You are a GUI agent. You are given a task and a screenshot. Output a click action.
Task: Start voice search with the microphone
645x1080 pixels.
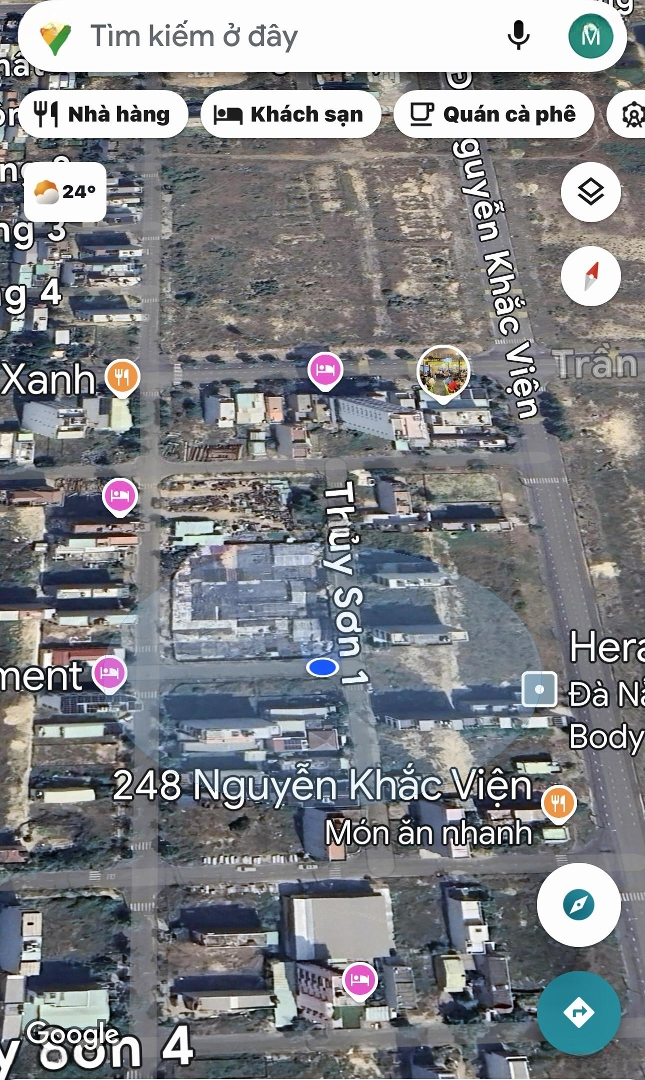pyautogui.click(x=518, y=37)
